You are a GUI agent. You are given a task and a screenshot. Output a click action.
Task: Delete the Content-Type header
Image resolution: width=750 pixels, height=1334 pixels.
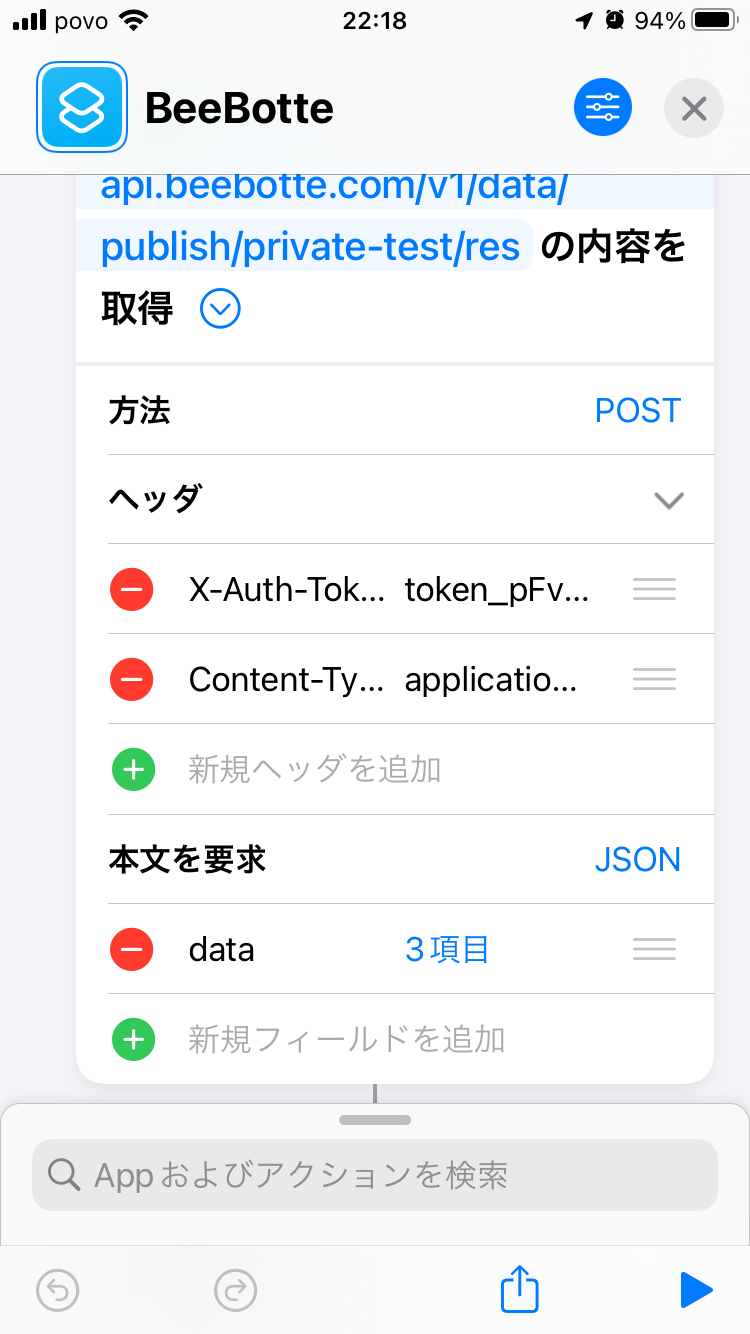[x=132, y=680]
